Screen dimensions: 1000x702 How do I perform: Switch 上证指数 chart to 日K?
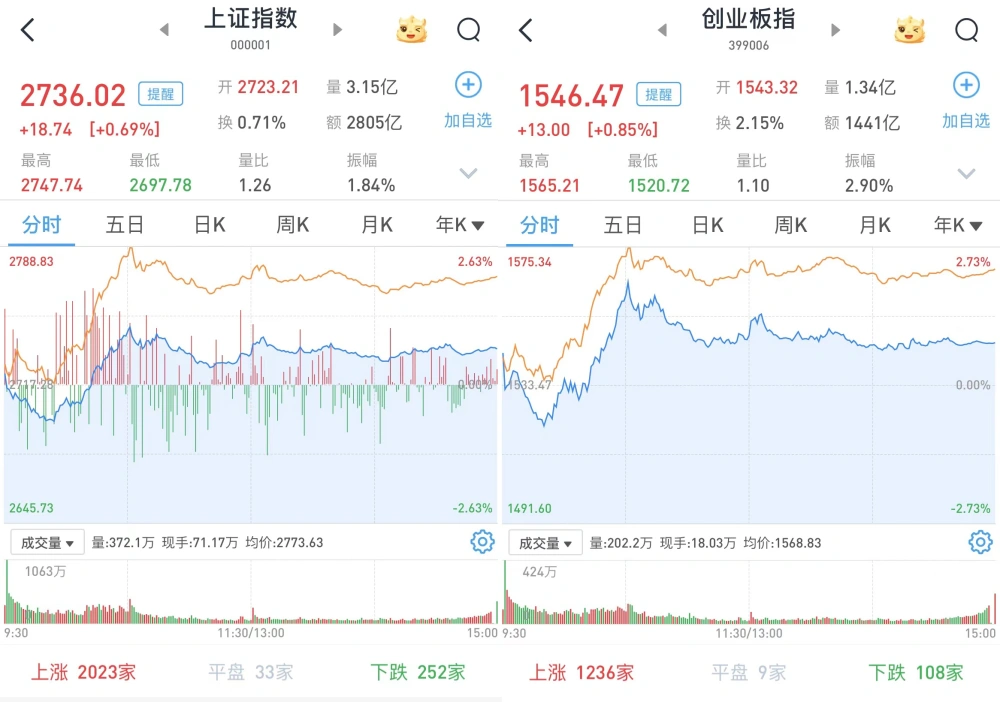(209, 225)
